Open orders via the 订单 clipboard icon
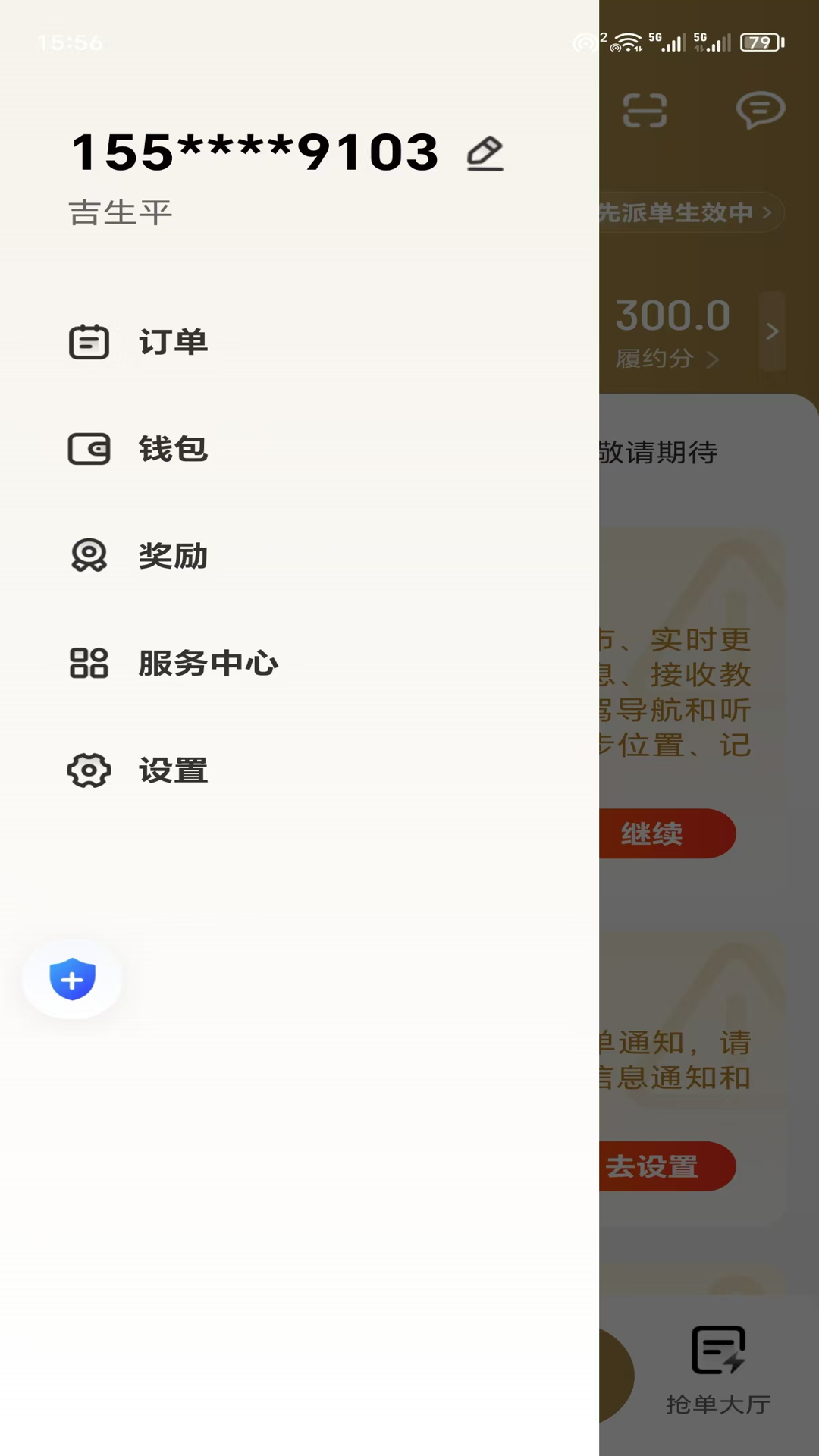The image size is (819, 1456). (89, 342)
